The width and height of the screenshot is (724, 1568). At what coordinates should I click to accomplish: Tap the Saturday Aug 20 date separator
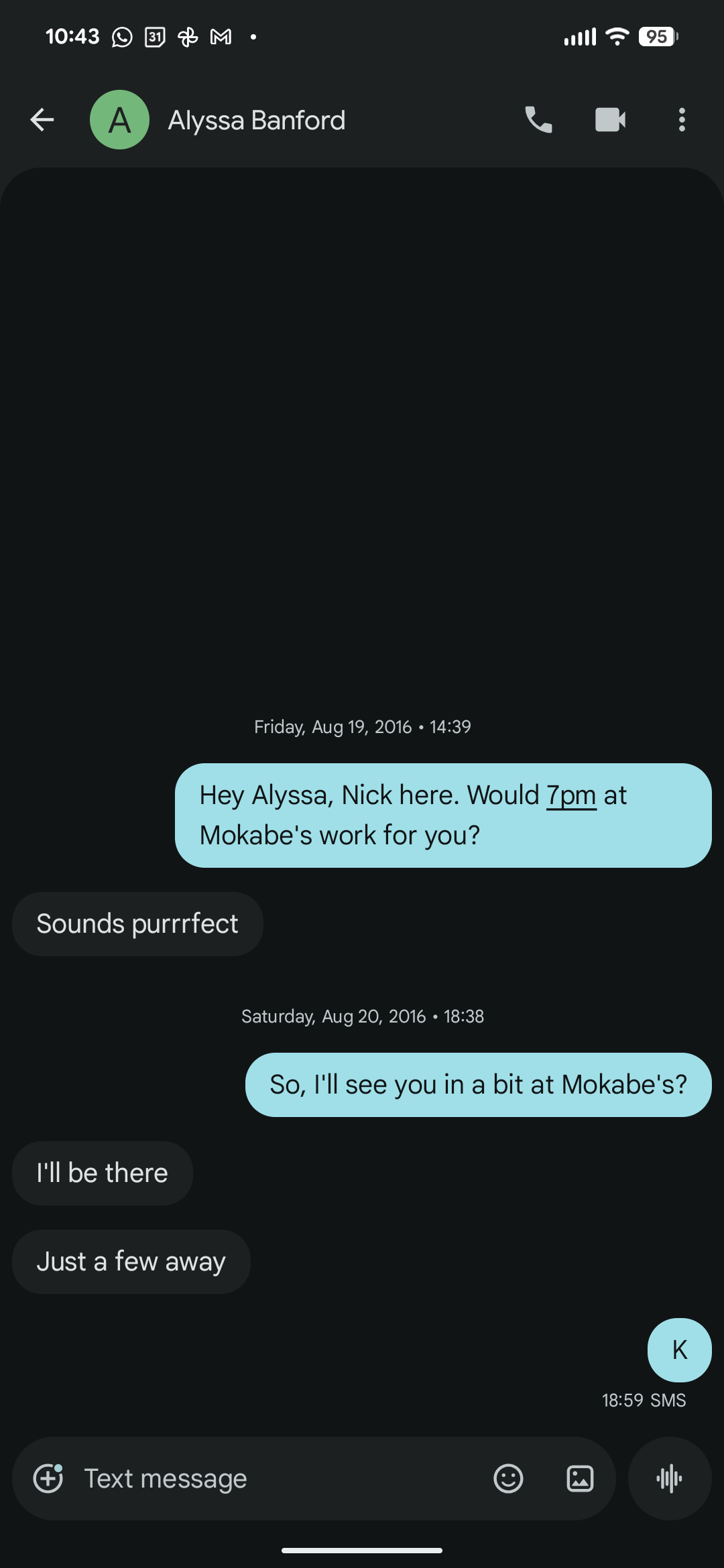[x=362, y=1016]
